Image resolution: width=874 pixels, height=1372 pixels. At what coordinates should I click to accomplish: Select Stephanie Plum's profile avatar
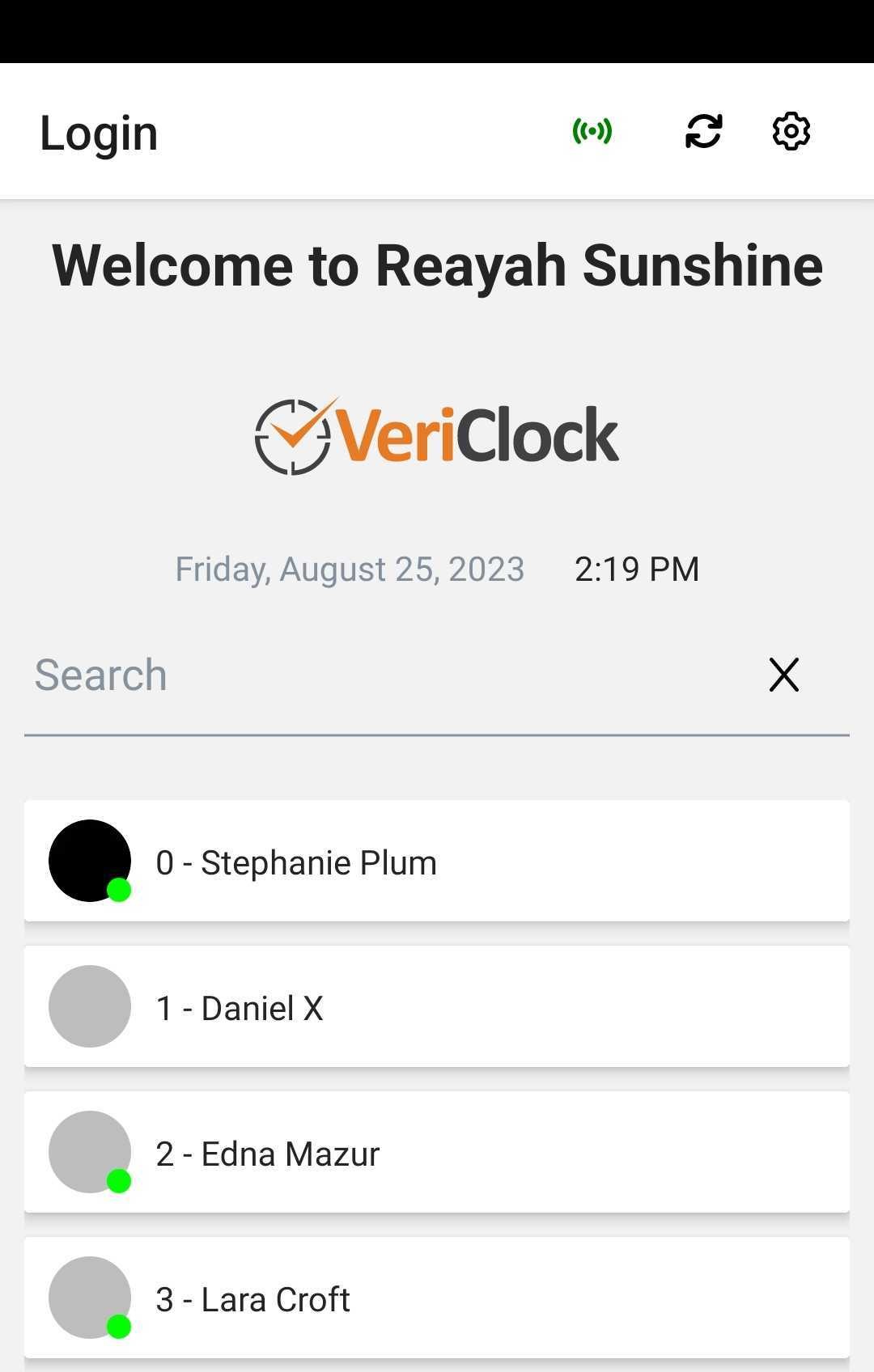click(x=90, y=860)
